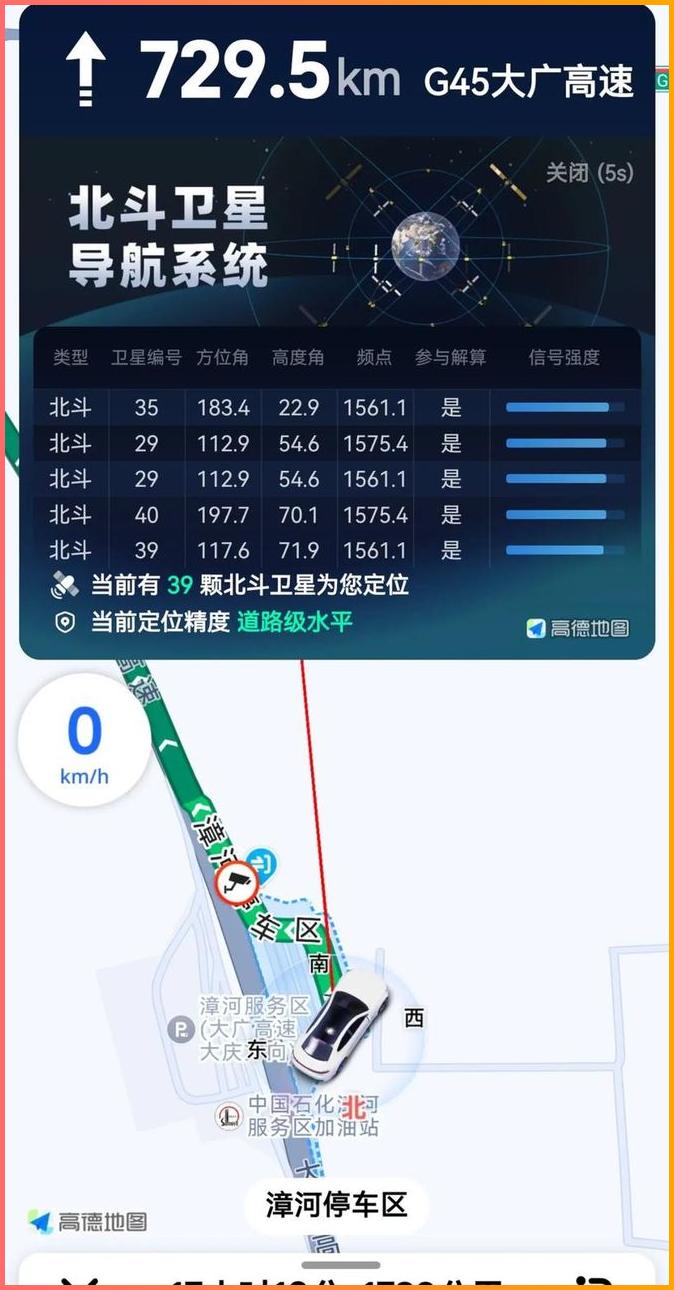Close the Beidou satellite panel
674x1290 pixels.
[589, 172]
